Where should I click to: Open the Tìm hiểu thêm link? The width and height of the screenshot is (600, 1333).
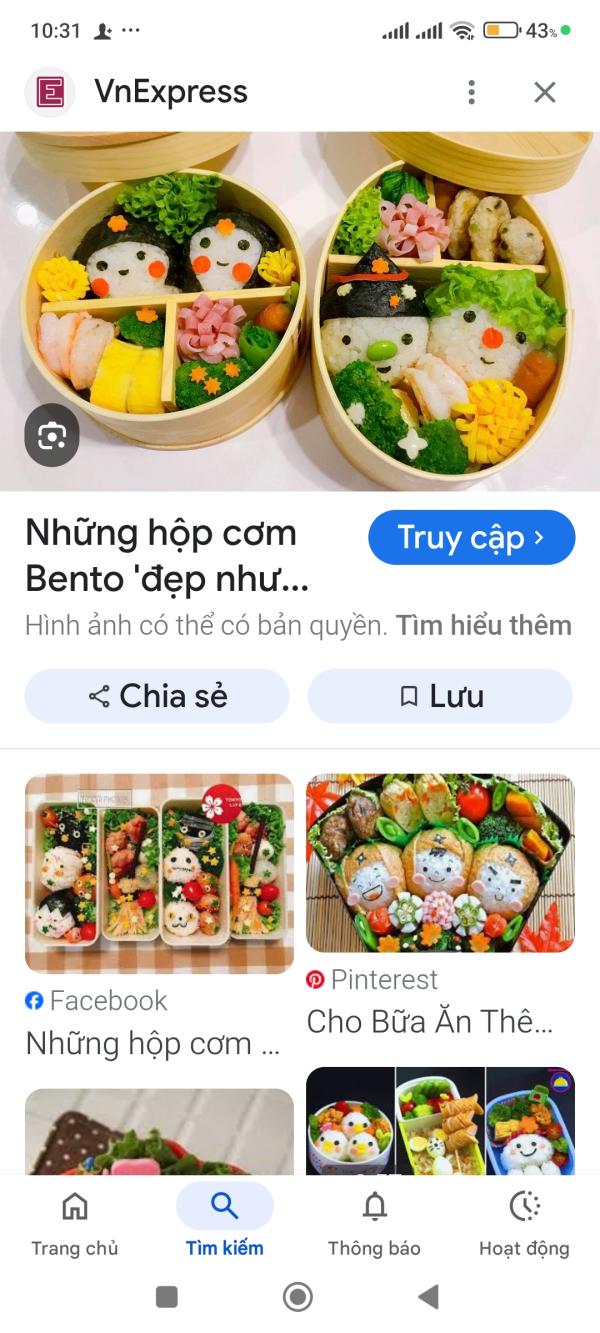pos(483,626)
